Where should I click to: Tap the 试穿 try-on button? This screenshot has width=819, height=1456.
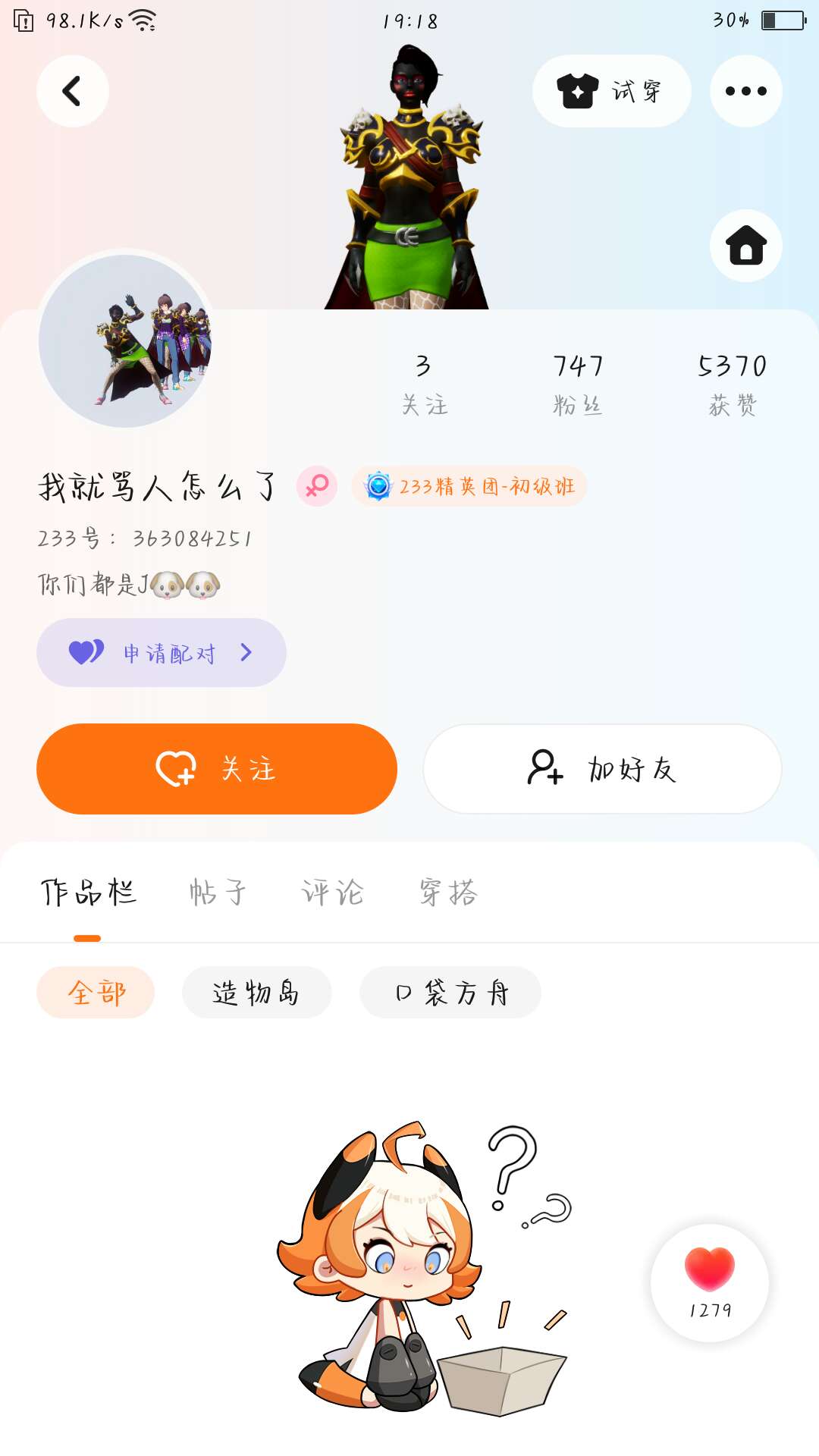pos(611,91)
